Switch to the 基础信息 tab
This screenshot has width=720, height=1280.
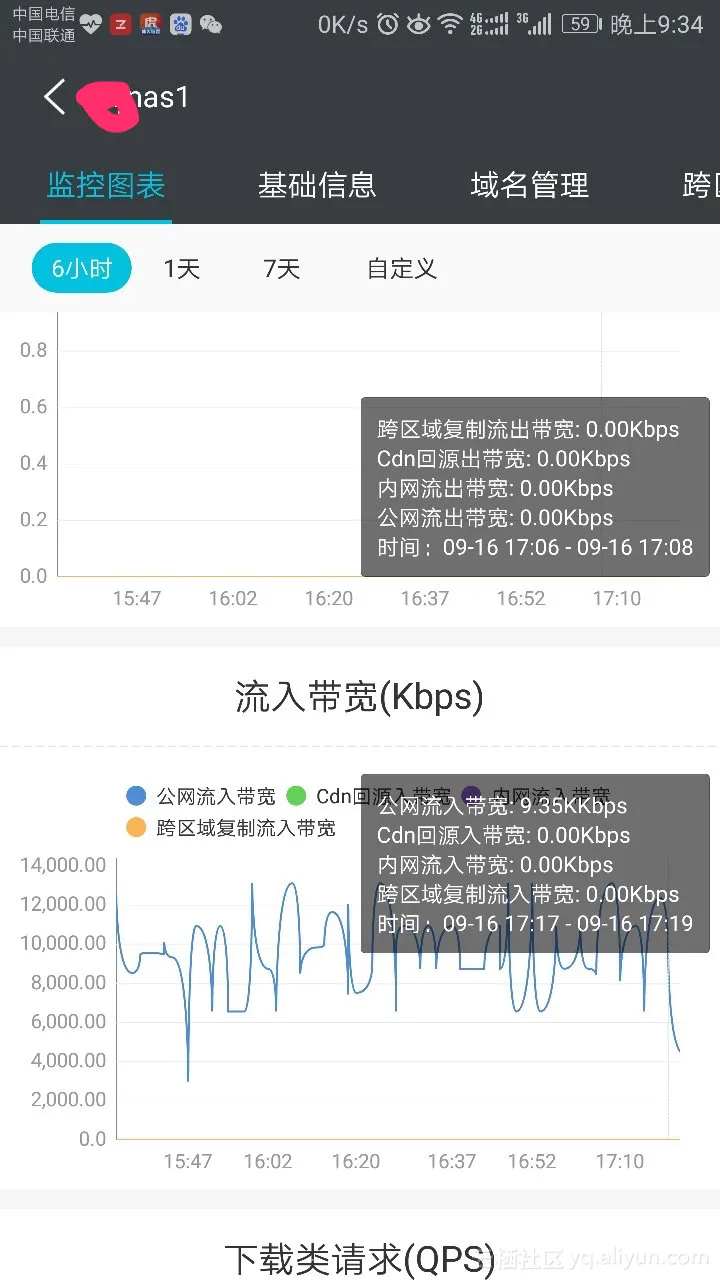(317, 185)
